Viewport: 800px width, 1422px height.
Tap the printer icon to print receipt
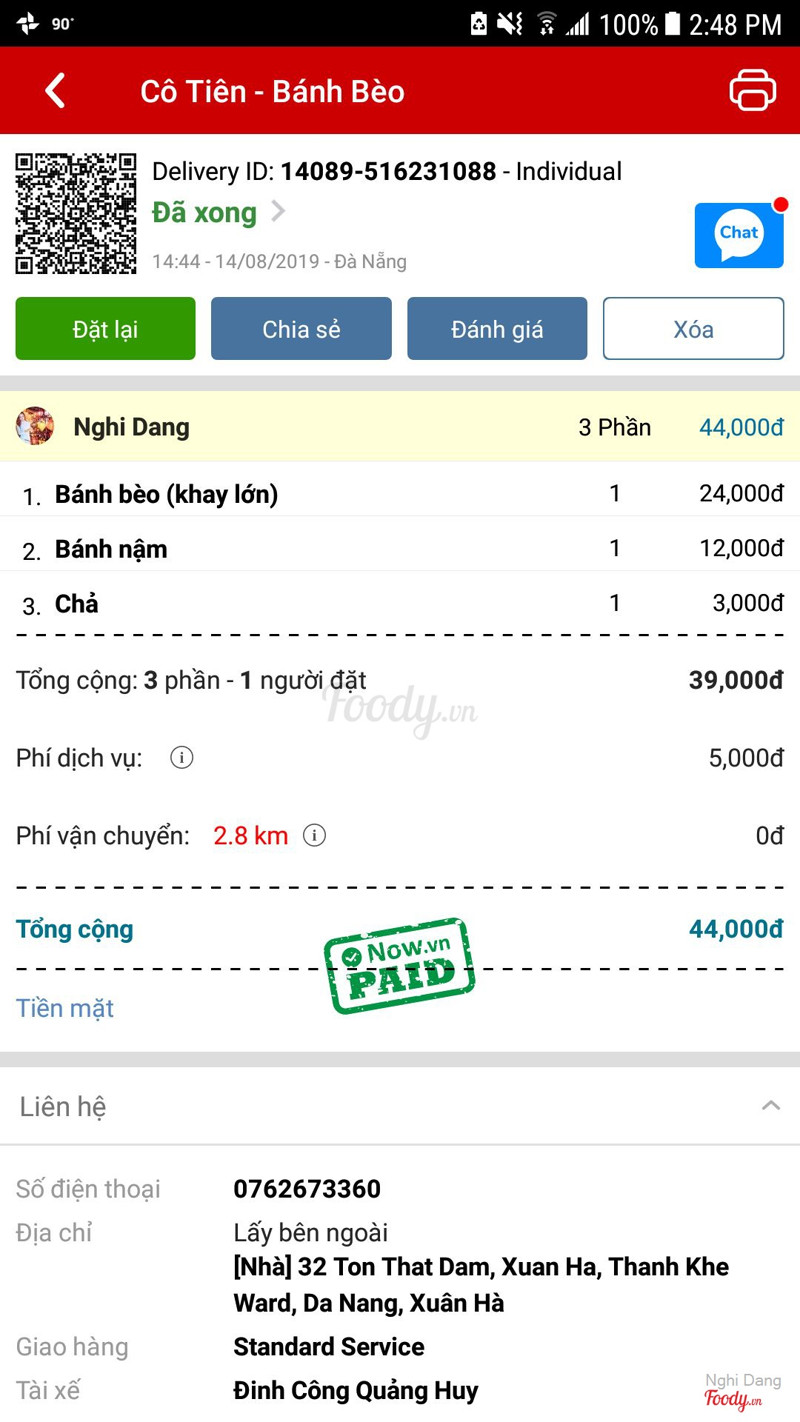point(752,90)
